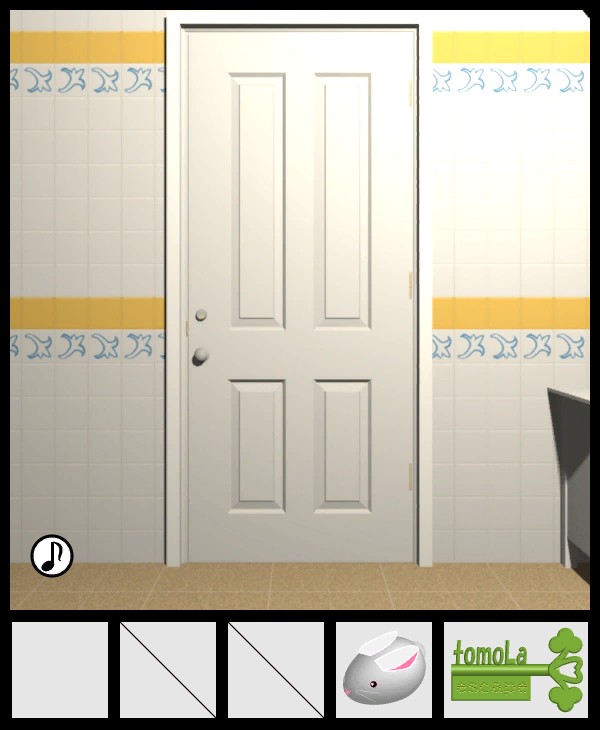
Task: Toggle the music note sound button
Action: click(x=52, y=556)
